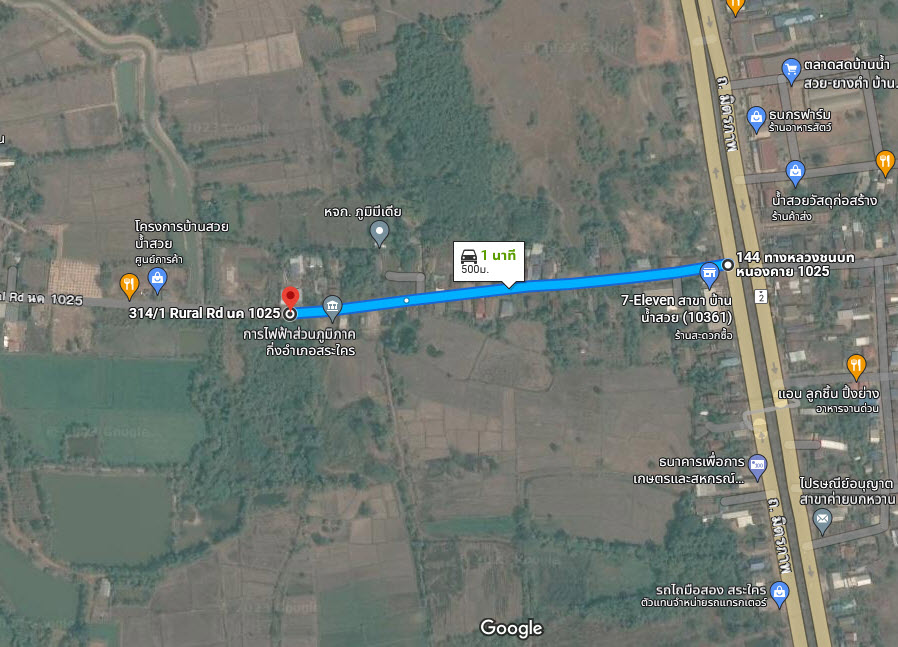Tap the red destination pin at 314/1 Rural Rd
The width and height of the screenshot is (898, 647).
tap(290, 298)
